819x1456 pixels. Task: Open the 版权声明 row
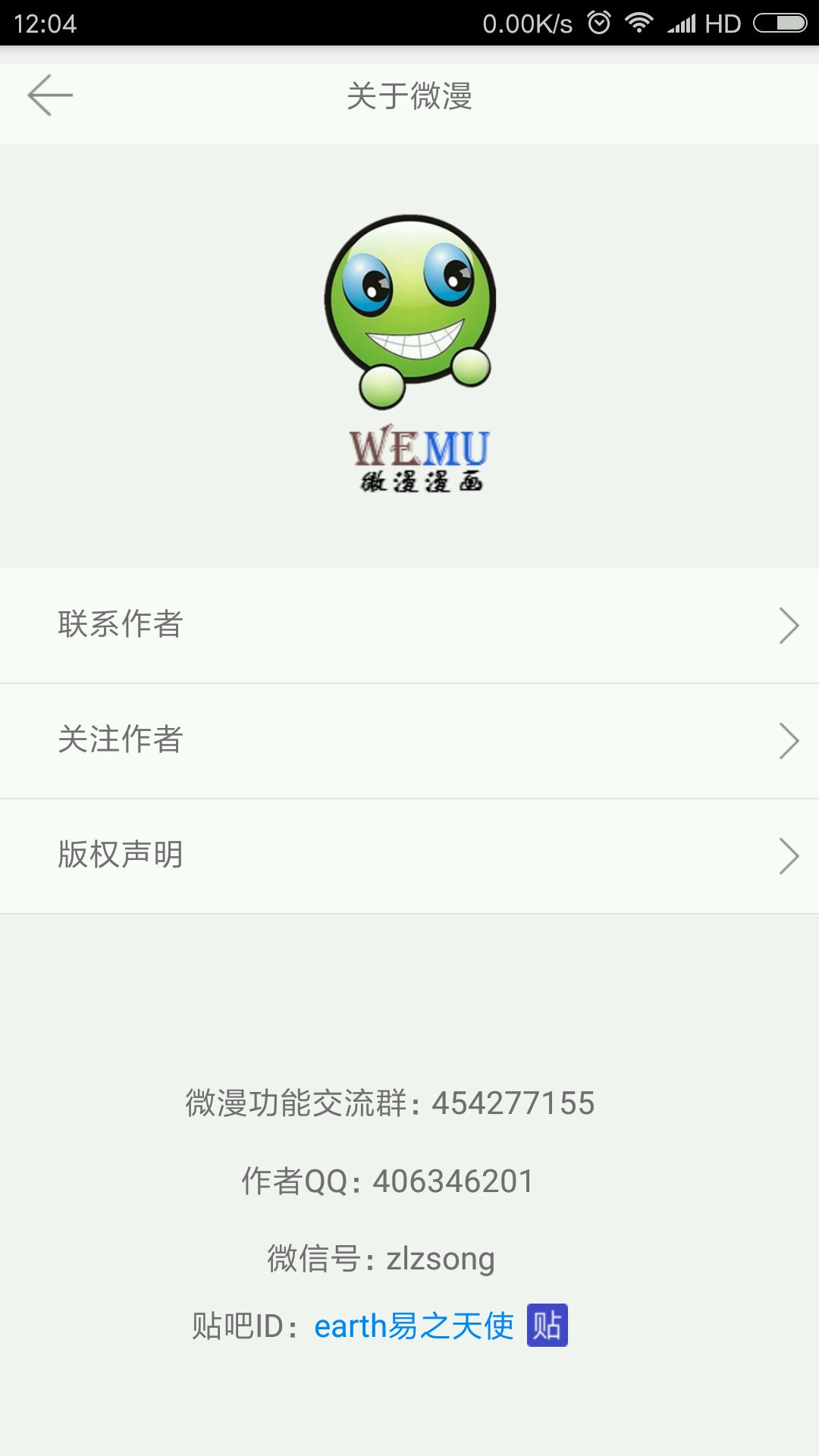tap(409, 856)
